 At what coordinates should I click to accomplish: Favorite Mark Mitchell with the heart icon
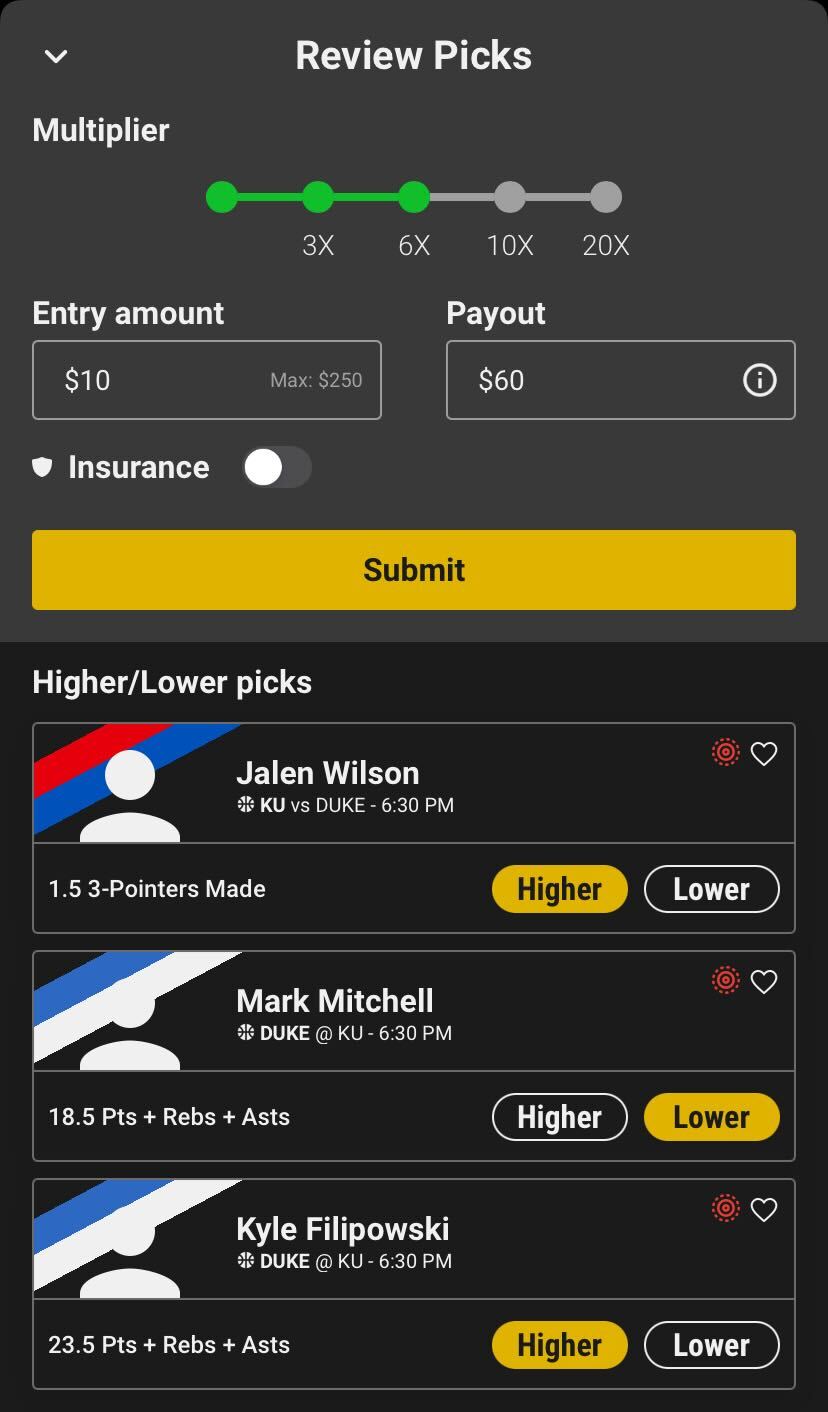pos(764,982)
